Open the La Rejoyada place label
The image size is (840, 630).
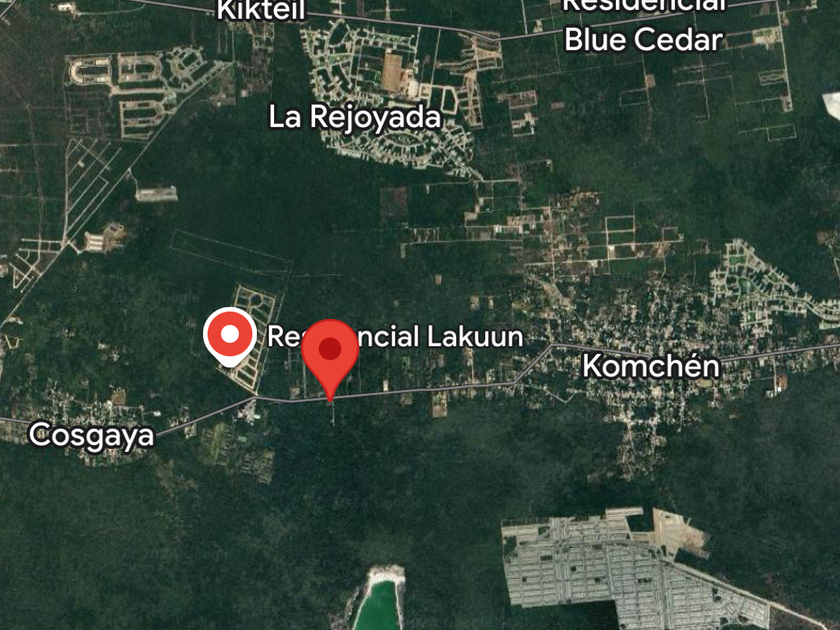[x=355, y=117]
